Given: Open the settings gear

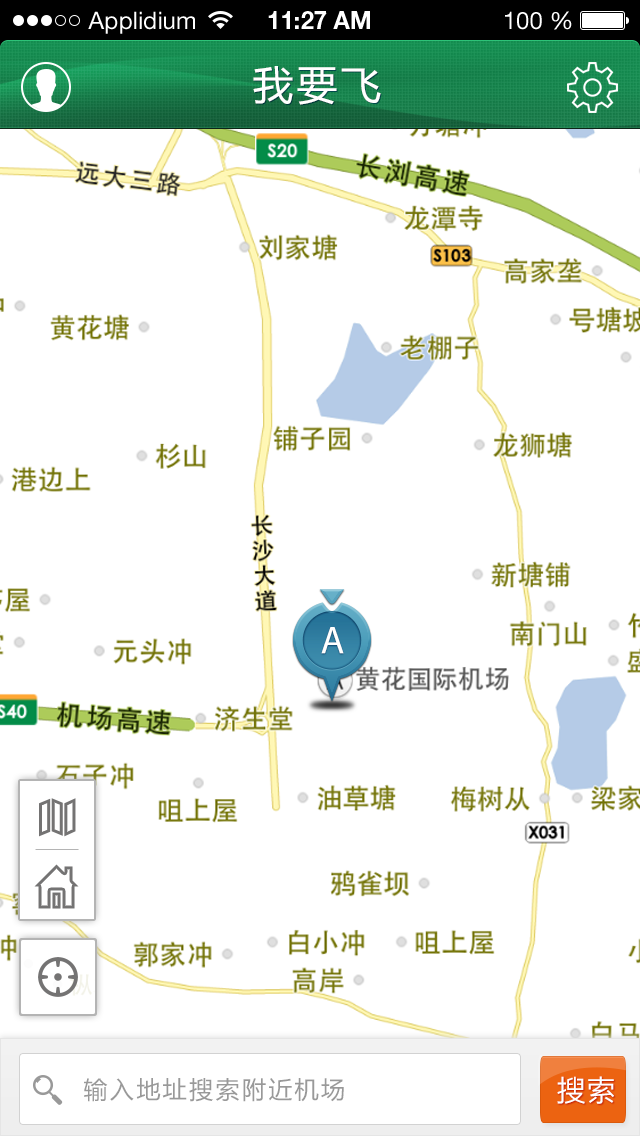Looking at the screenshot, I should tap(592, 87).
